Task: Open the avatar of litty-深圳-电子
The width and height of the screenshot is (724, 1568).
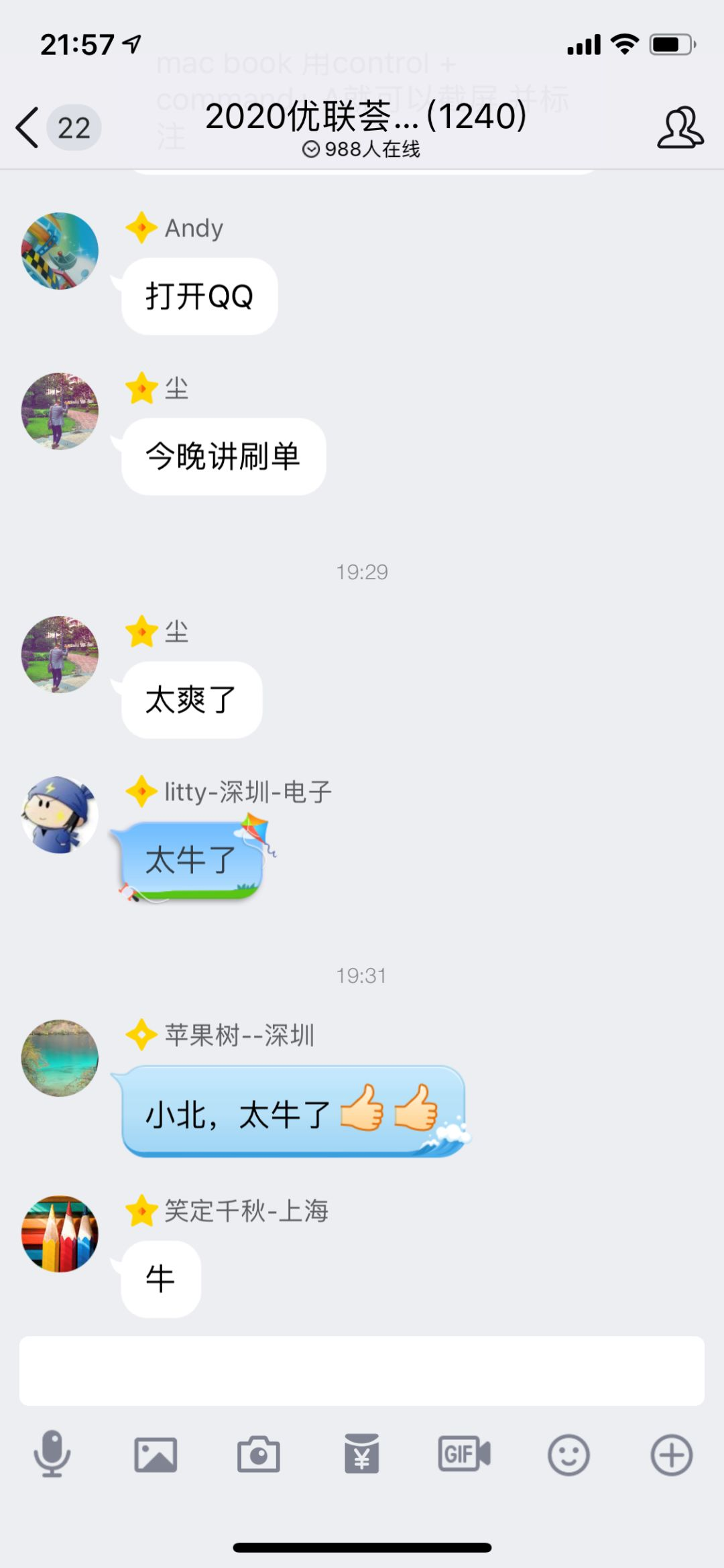Action: [x=60, y=815]
